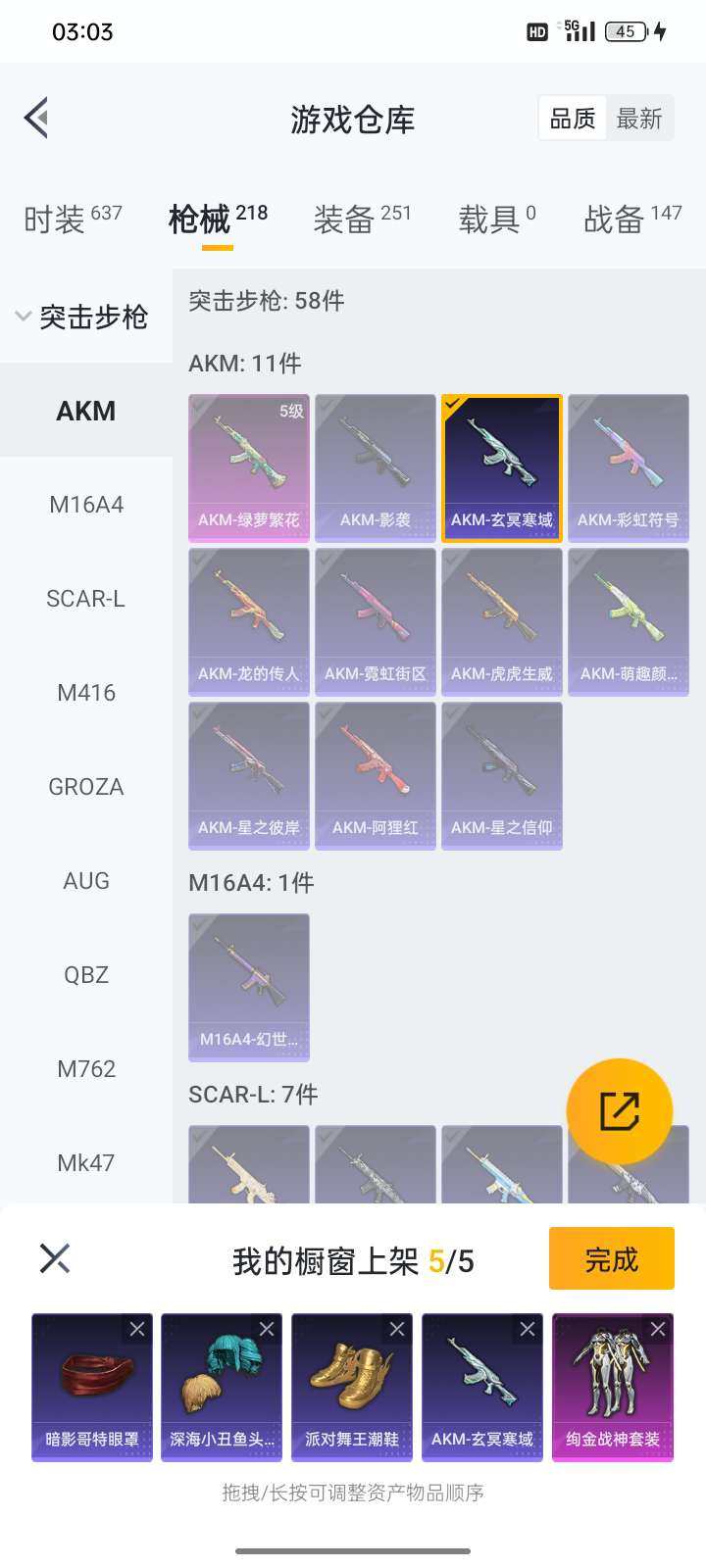Tap 完成 to finish showcase
706x1568 pixels.
tap(611, 1258)
